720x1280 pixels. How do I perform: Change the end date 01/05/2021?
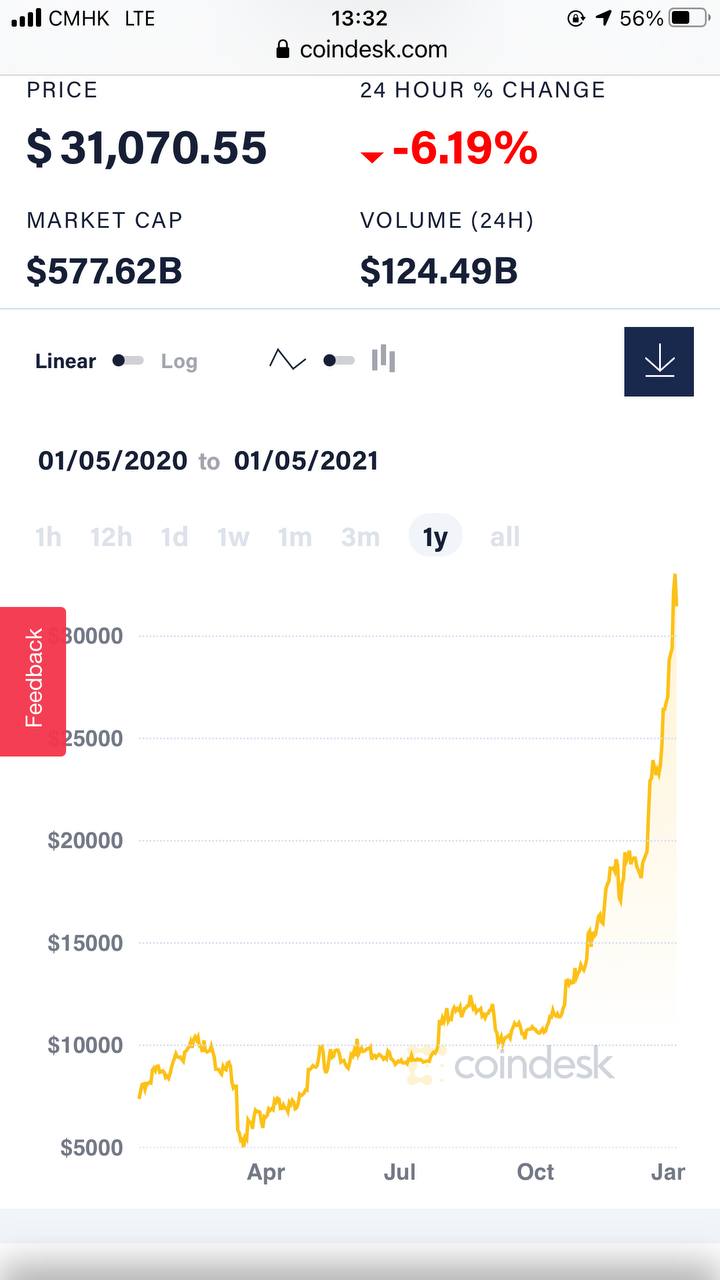(x=306, y=461)
